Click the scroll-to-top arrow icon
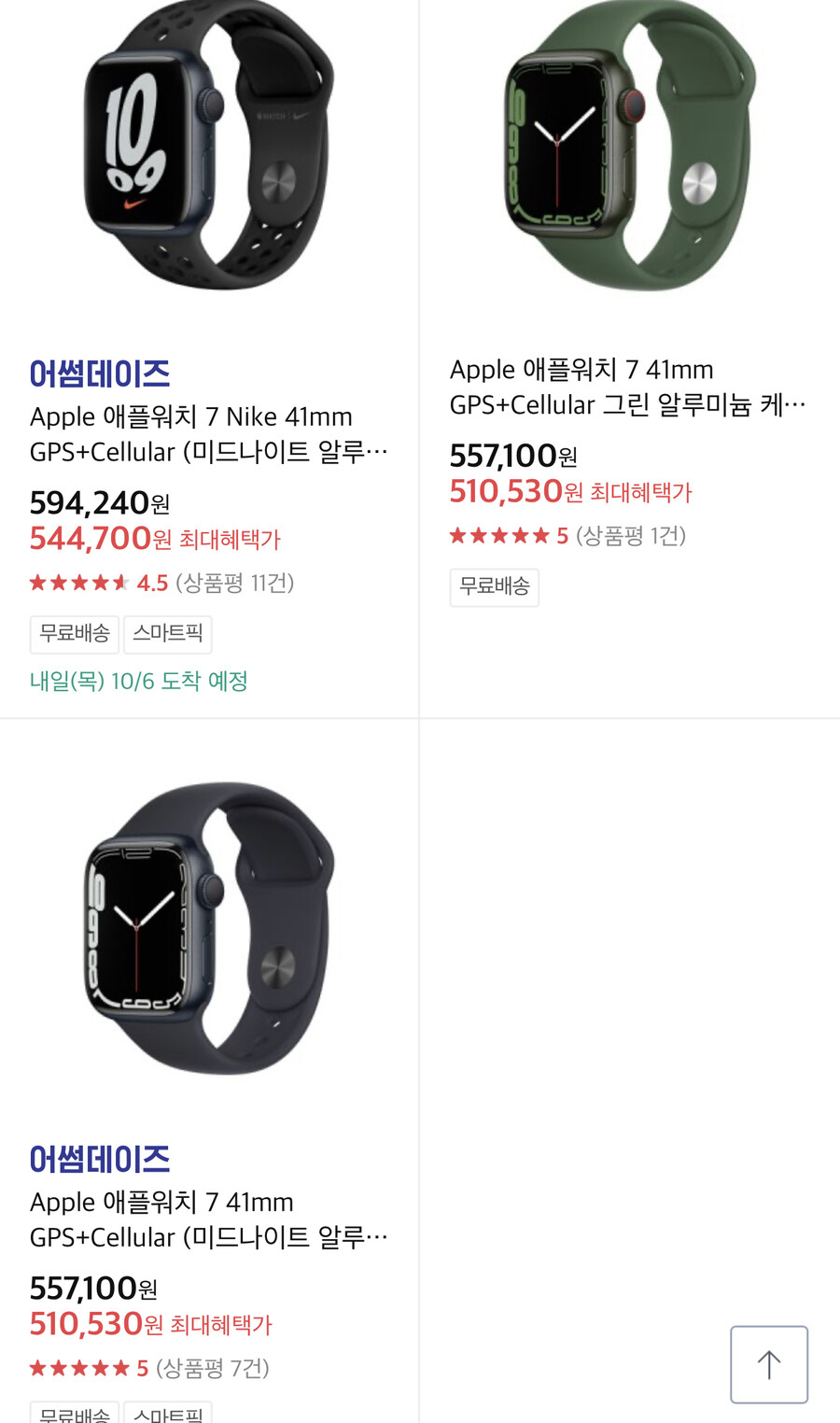Viewport: 840px width, 1423px height. [769, 1363]
